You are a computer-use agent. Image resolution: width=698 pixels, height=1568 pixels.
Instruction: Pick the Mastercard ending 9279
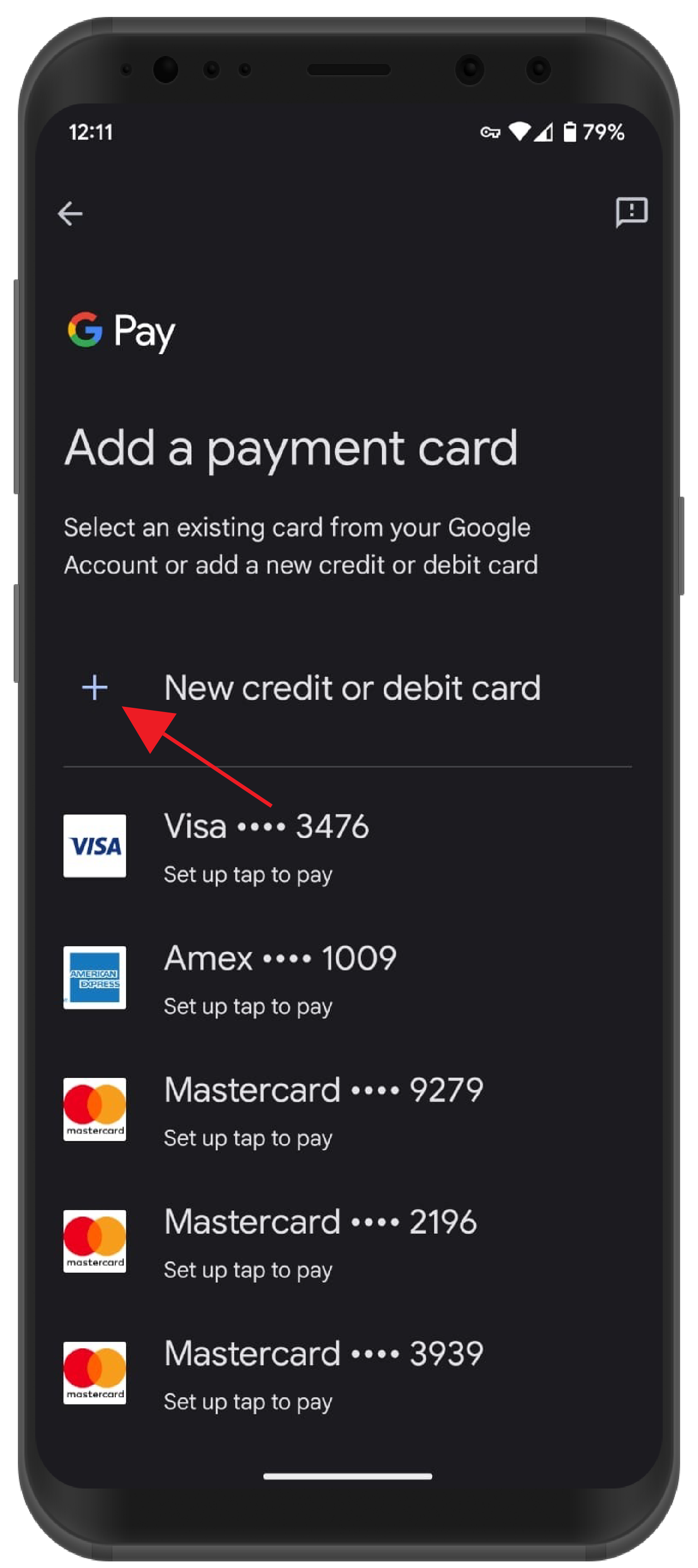pos(323,1109)
